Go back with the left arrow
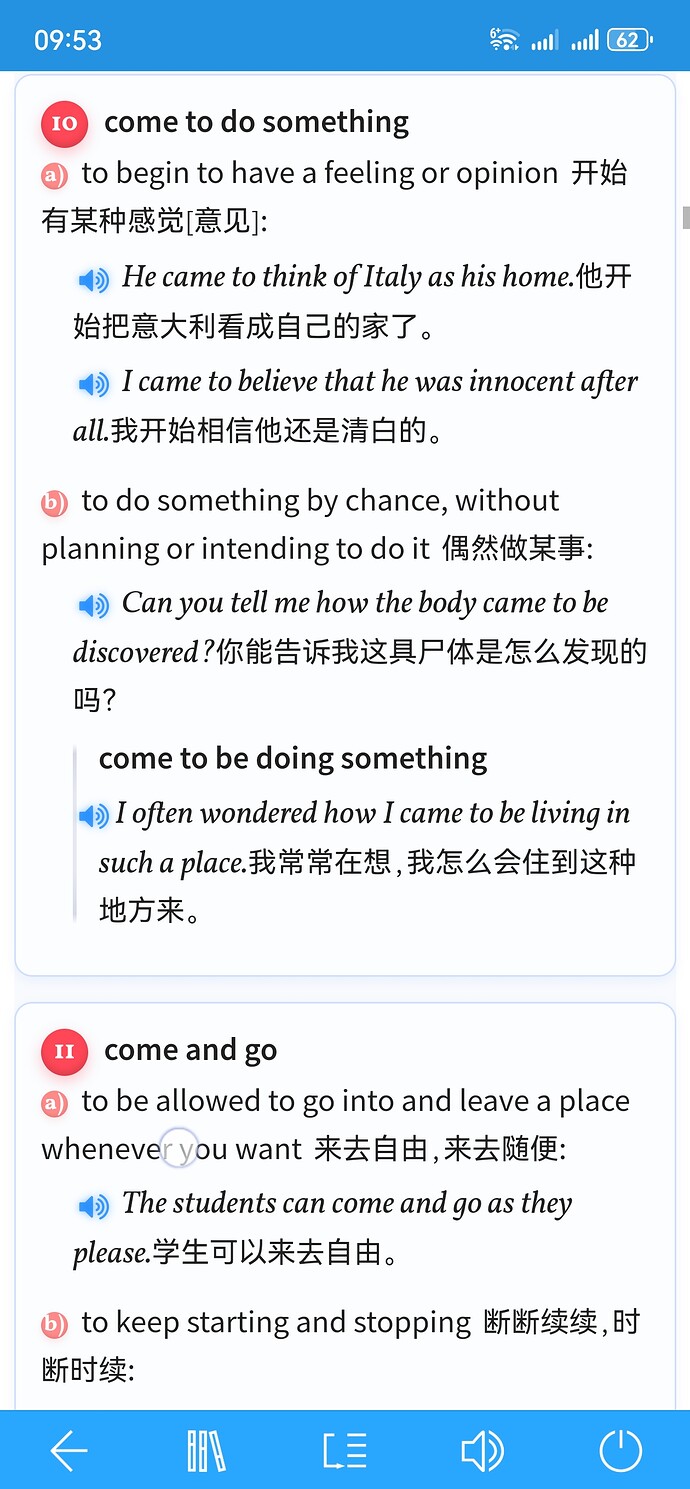This screenshot has width=690, height=1489. 69,1450
